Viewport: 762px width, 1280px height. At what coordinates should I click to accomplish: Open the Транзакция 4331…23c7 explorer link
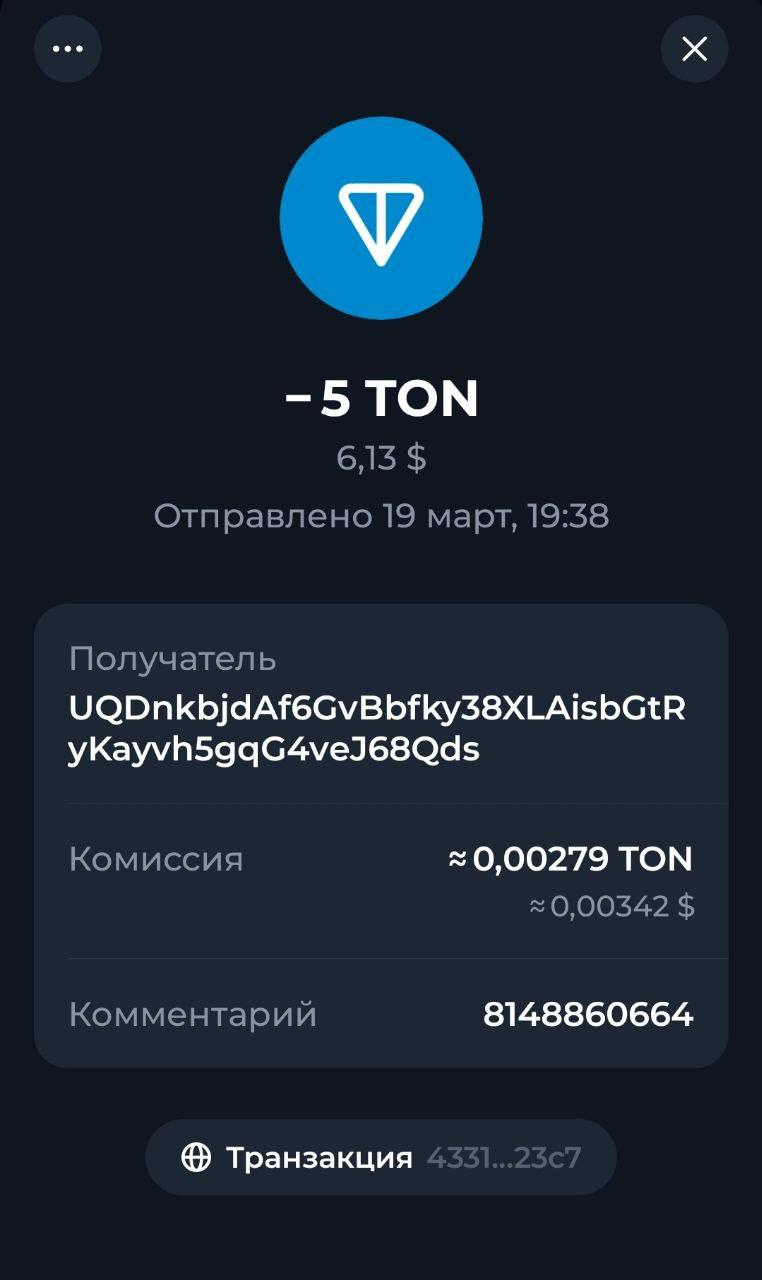point(381,1158)
